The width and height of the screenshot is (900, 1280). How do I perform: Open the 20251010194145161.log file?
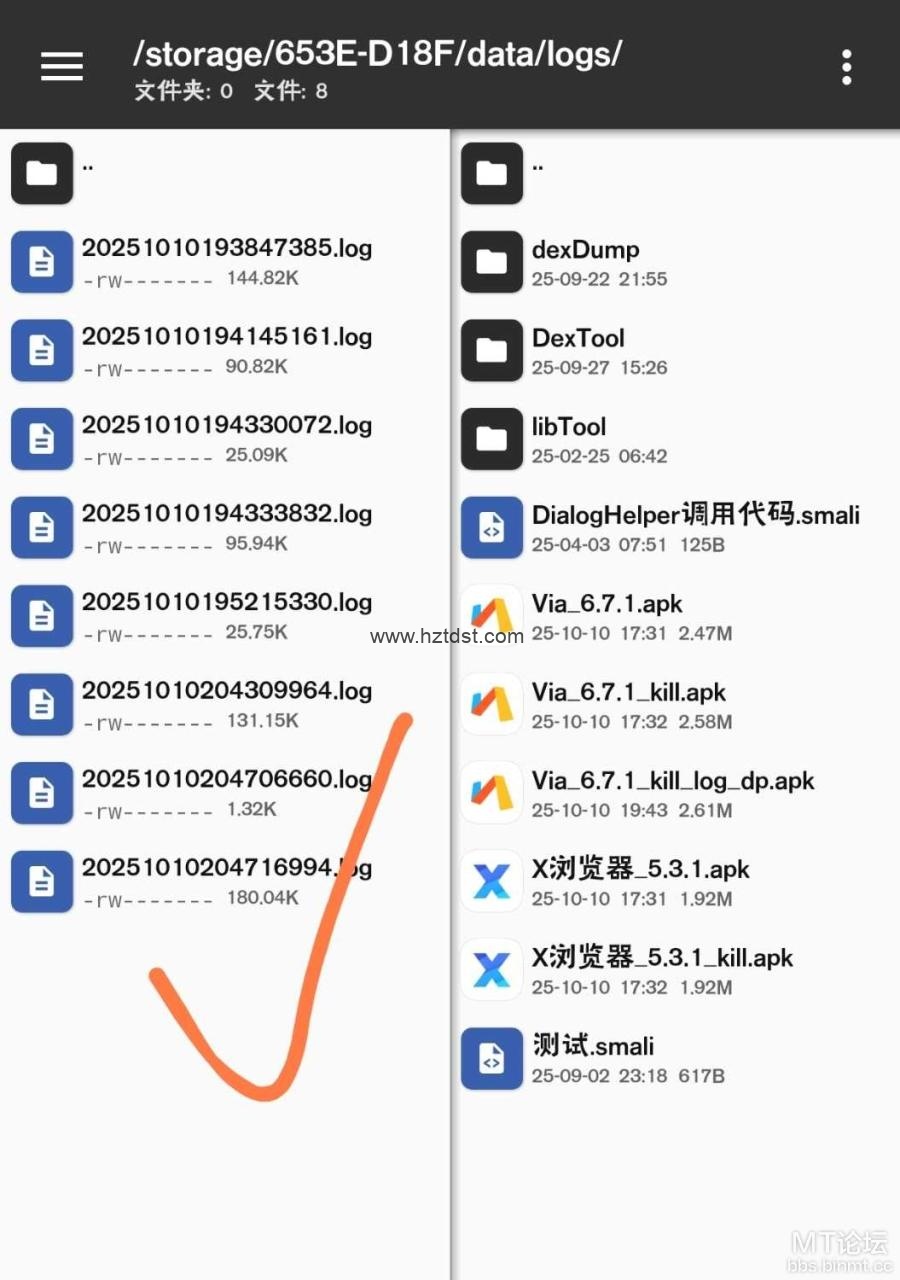coord(226,350)
